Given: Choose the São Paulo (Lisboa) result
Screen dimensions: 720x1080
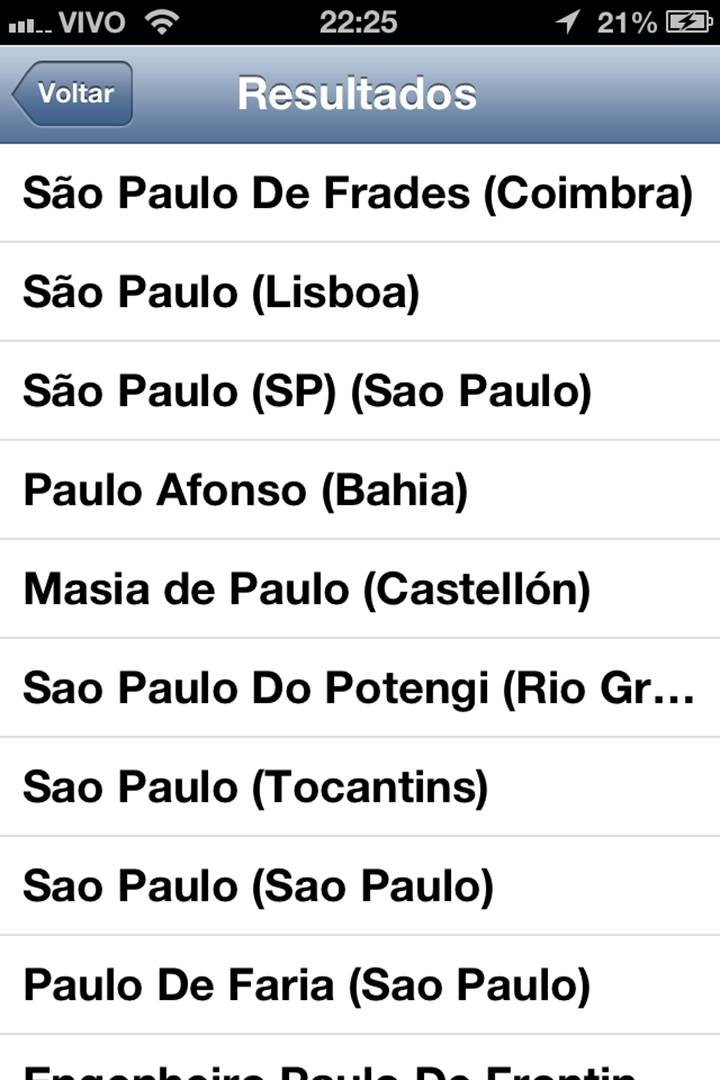Looking at the screenshot, I should pos(358,292).
